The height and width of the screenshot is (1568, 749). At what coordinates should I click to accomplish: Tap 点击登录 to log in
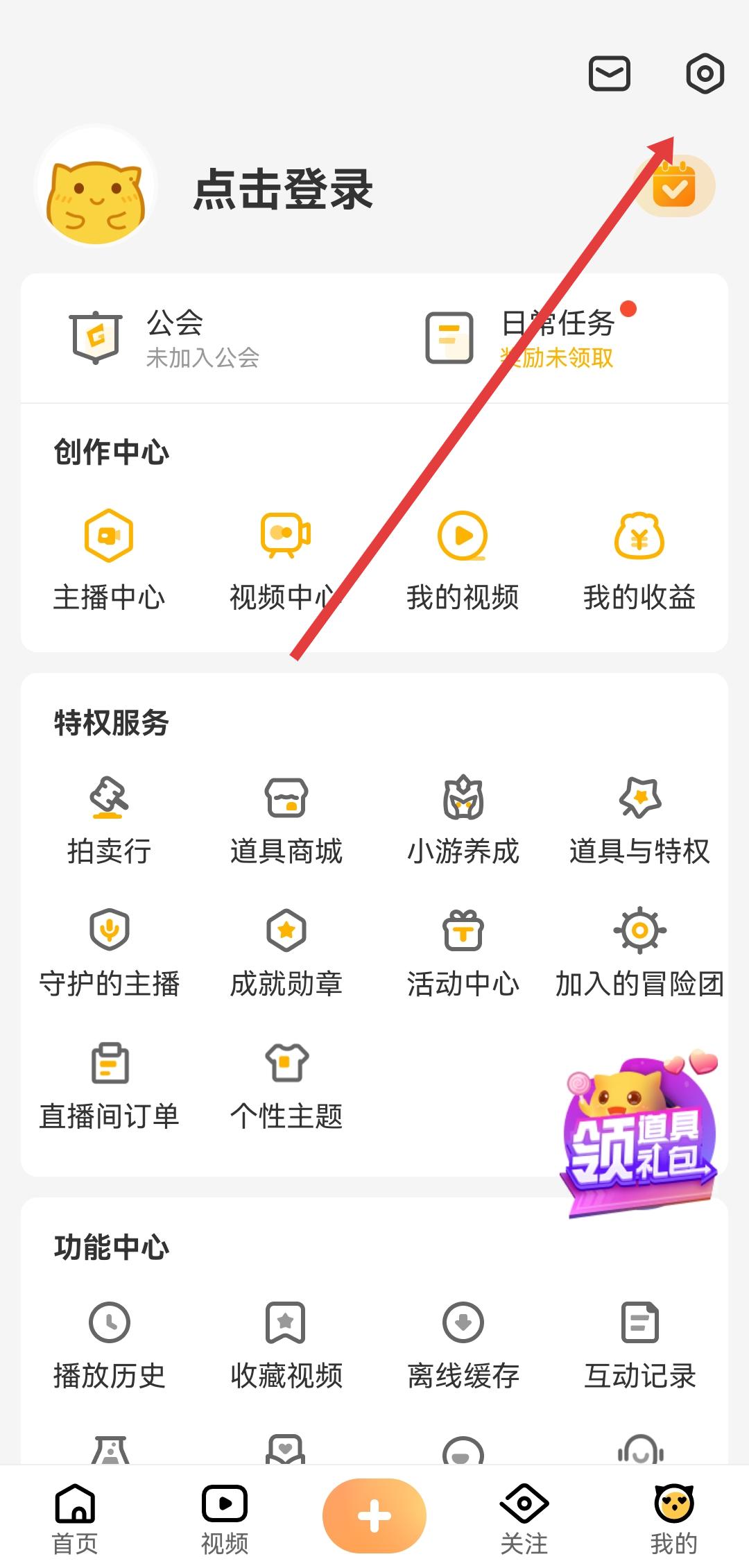283,189
